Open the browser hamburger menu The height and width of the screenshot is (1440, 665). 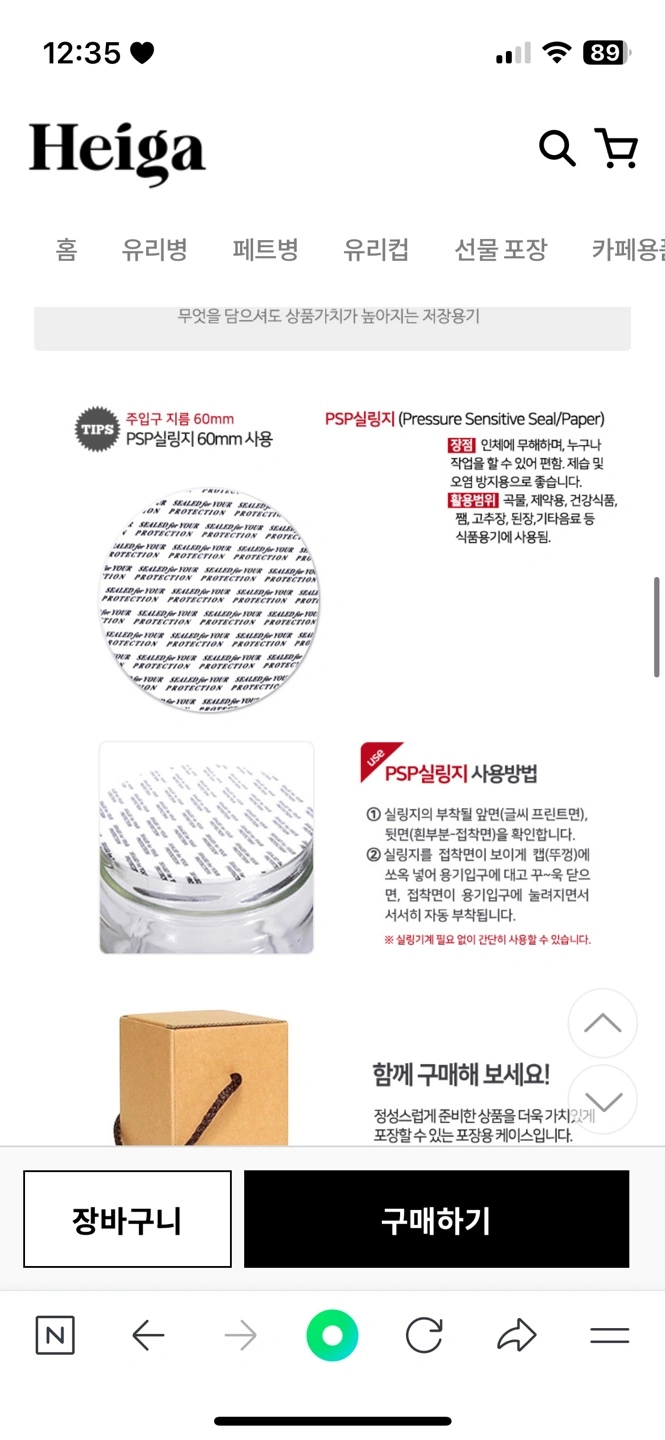(609, 1336)
